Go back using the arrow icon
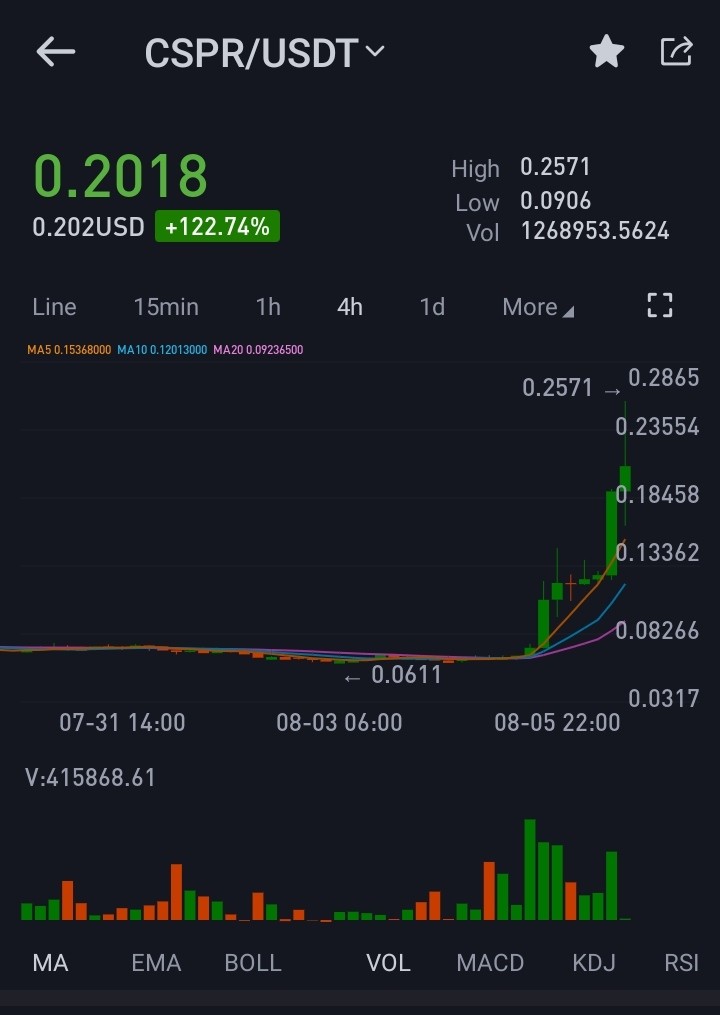Viewport: 720px width, 1015px height. point(56,52)
